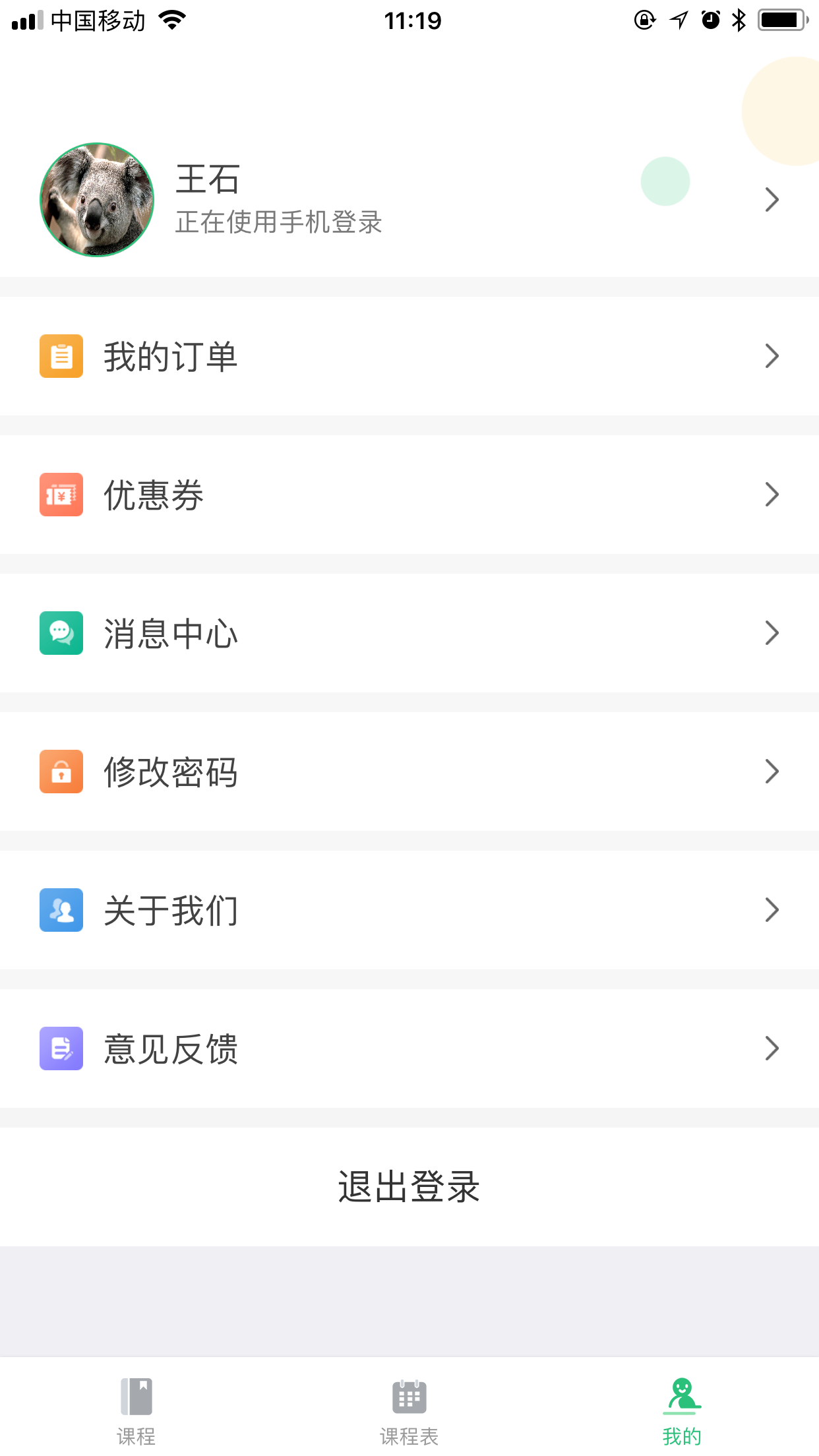Open the green 消息中心 chat bubble icon

click(61, 632)
